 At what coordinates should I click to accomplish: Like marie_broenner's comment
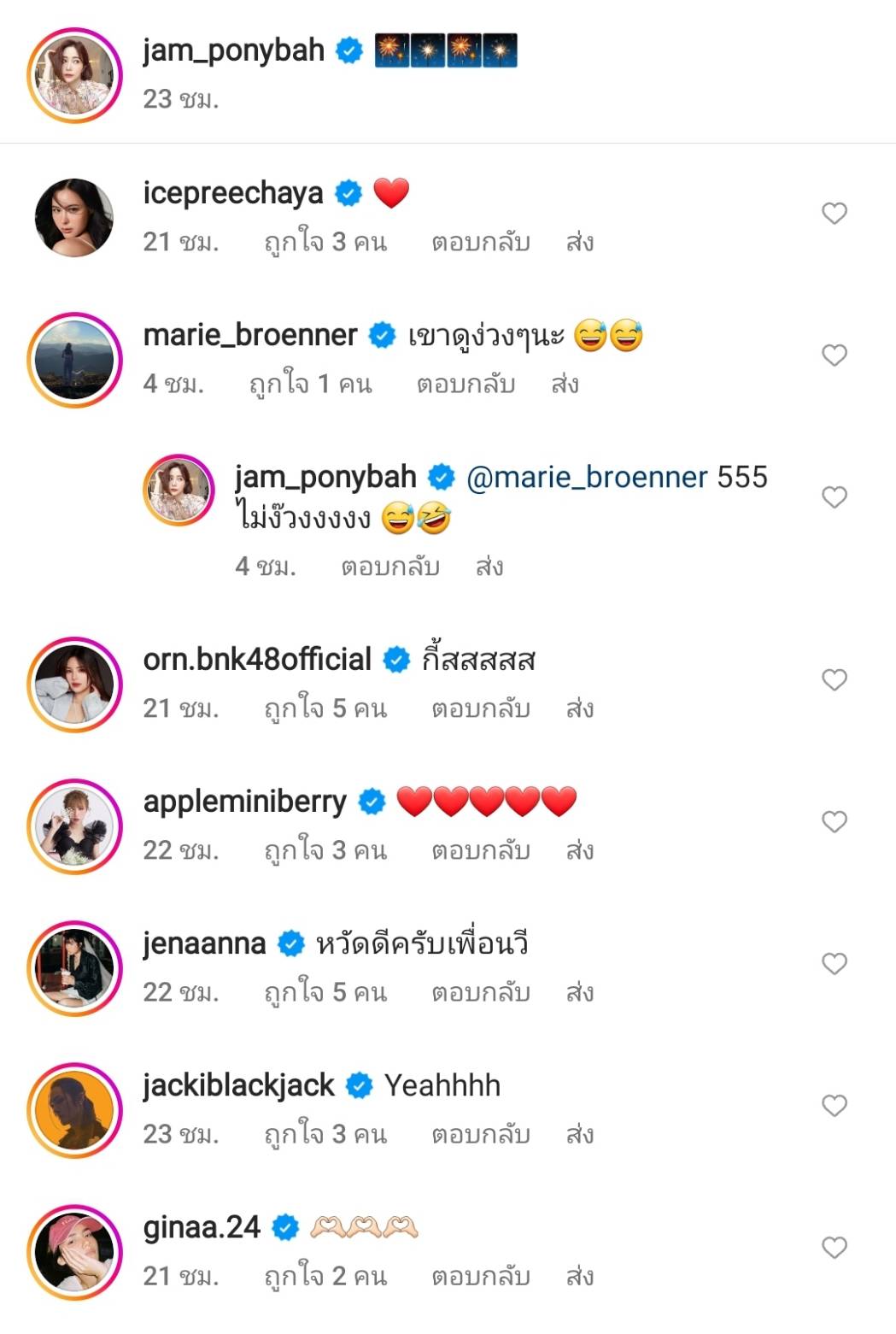click(834, 355)
